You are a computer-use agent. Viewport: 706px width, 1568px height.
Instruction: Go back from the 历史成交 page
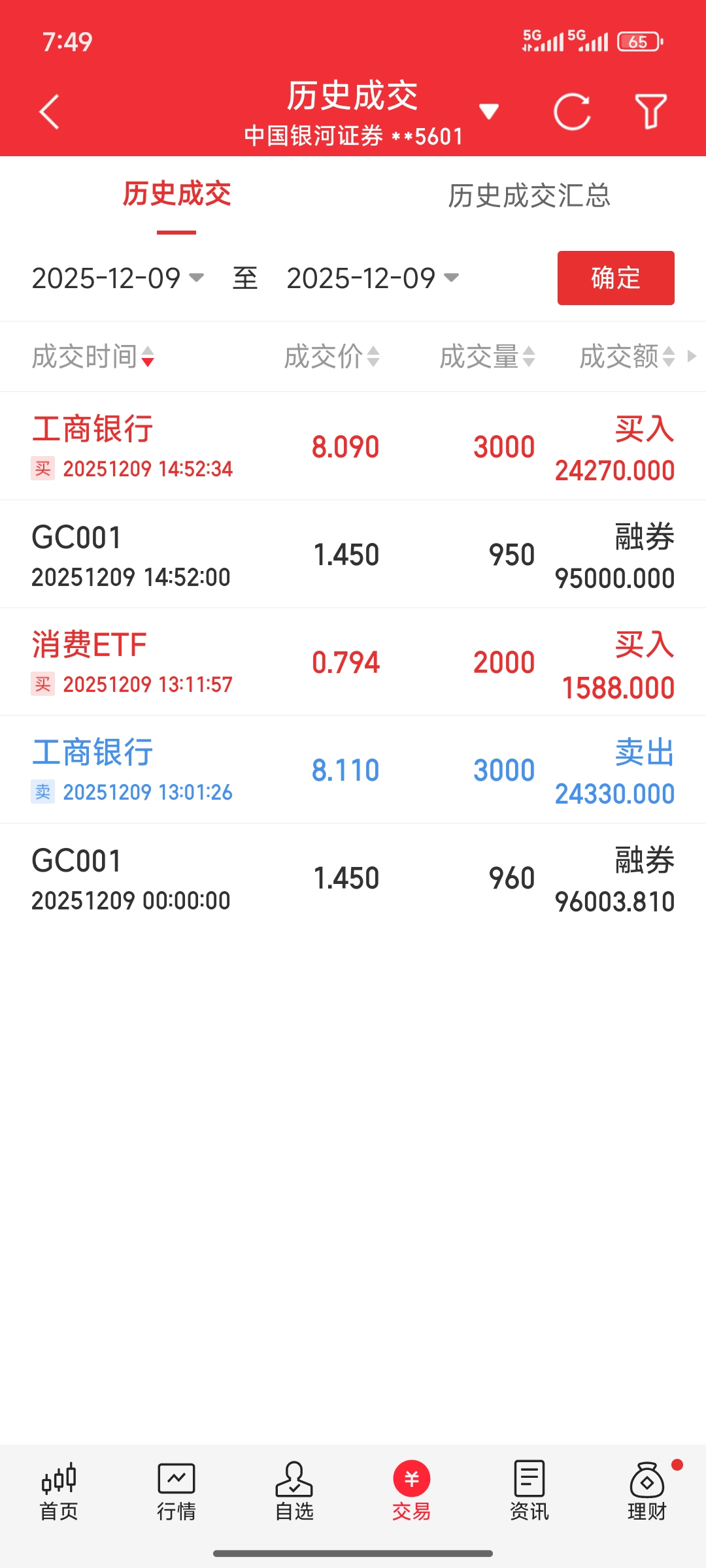50,112
